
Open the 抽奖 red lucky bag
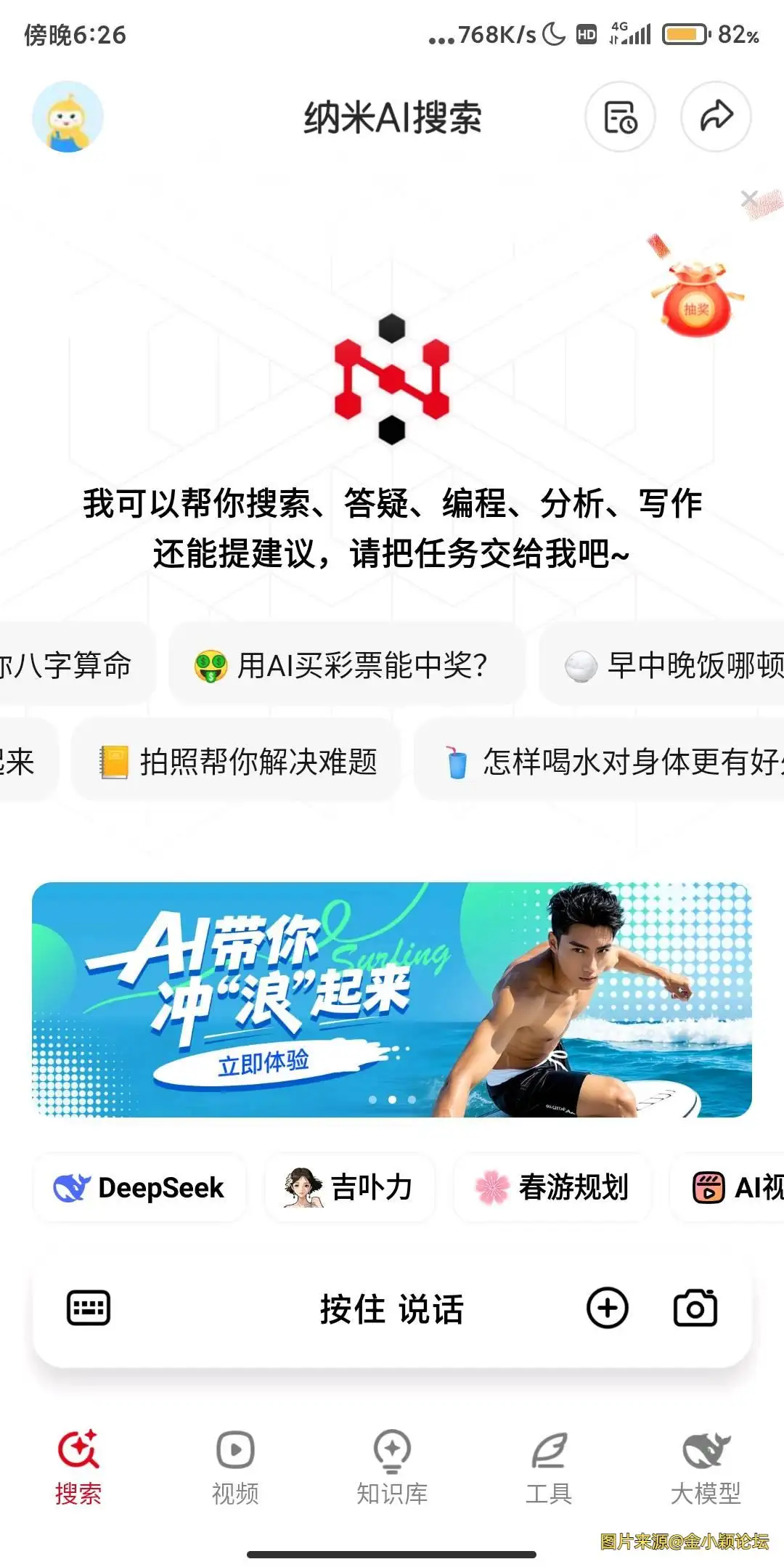[x=695, y=301]
